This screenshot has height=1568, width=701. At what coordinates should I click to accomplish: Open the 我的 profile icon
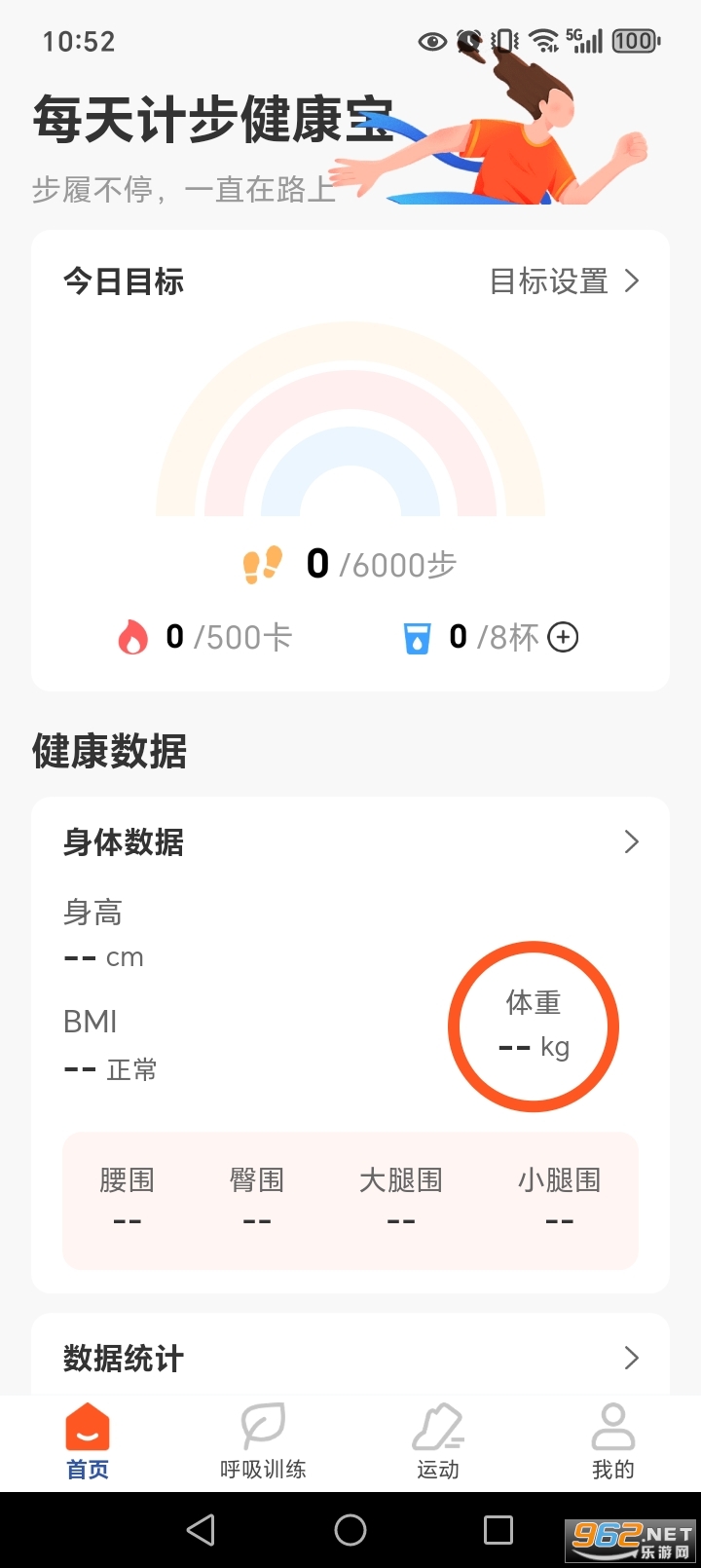(x=612, y=1424)
